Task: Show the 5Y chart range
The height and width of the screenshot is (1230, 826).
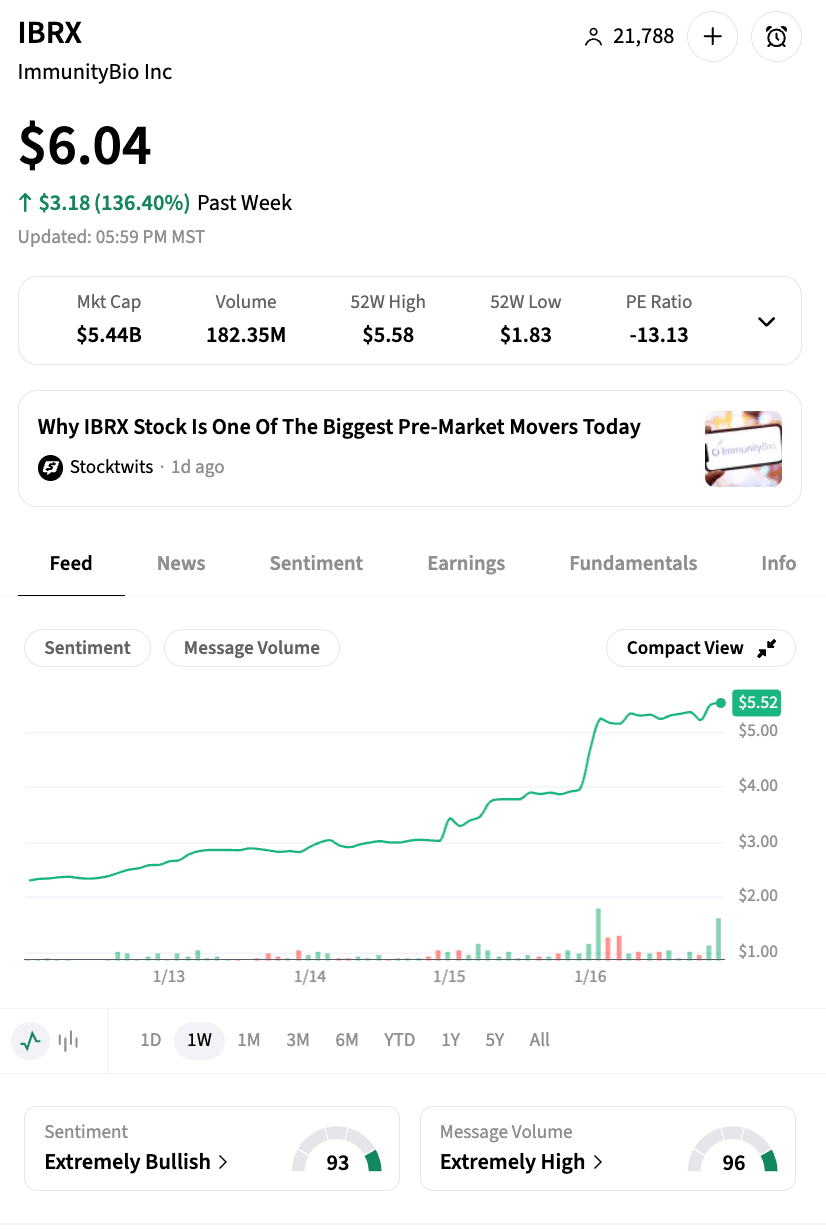Action: pyautogui.click(x=495, y=1040)
